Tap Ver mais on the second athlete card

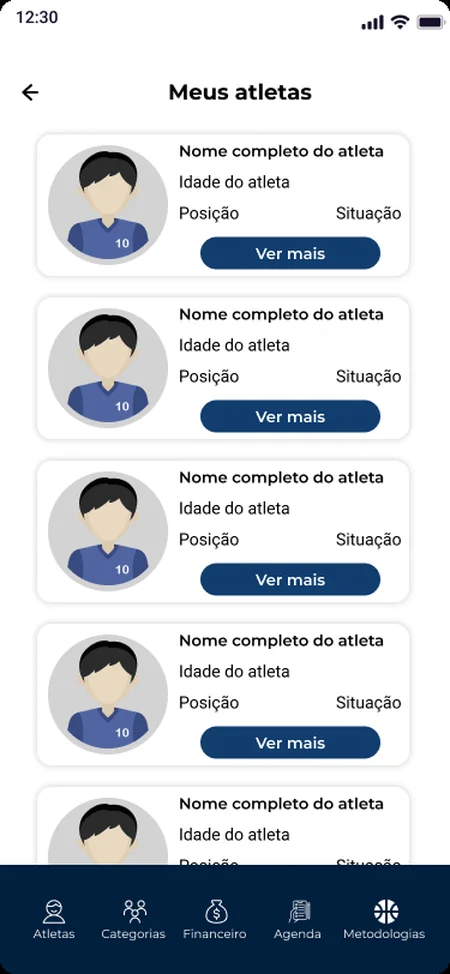[x=290, y=416]
